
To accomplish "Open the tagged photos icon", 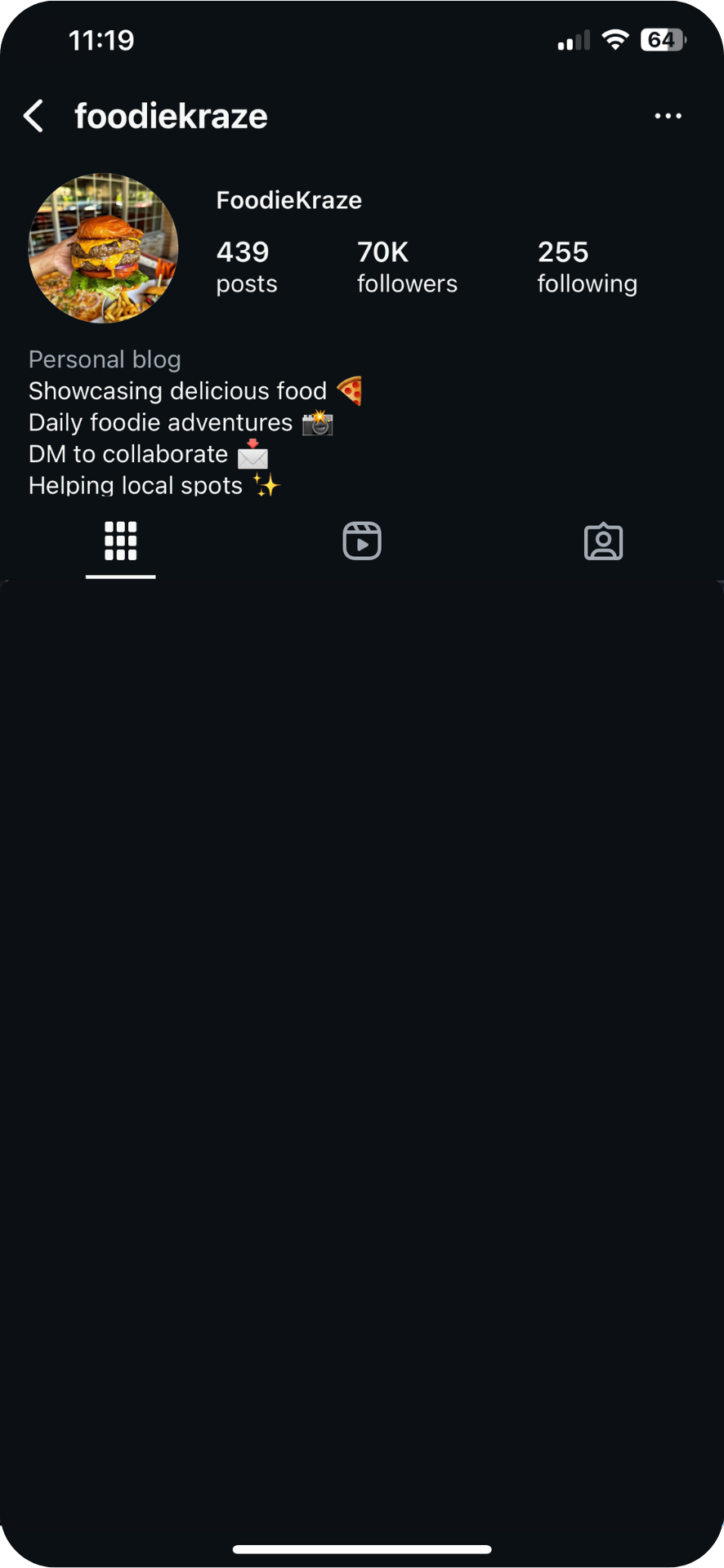I will [603, 541].
